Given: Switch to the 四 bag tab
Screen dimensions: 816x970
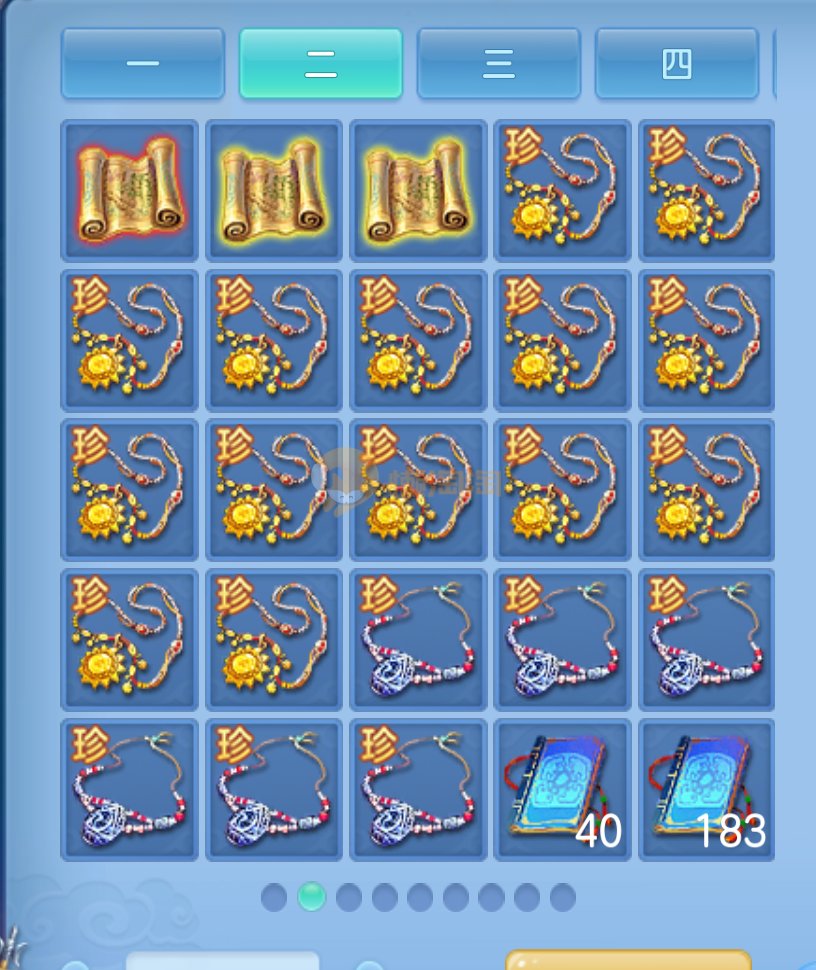Looking at the screenshot, I should coord(677,63).
